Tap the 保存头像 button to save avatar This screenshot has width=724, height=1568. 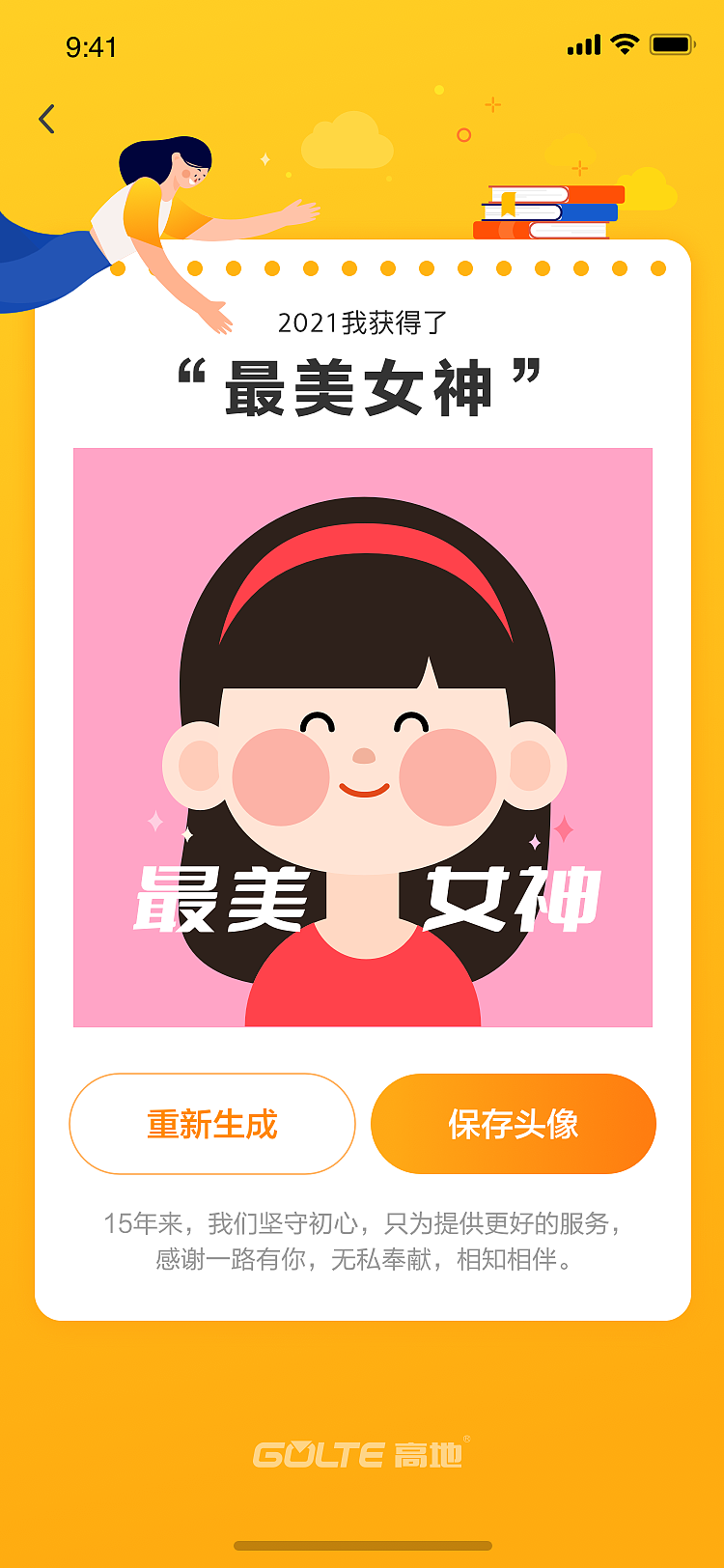coord(514,1124)
